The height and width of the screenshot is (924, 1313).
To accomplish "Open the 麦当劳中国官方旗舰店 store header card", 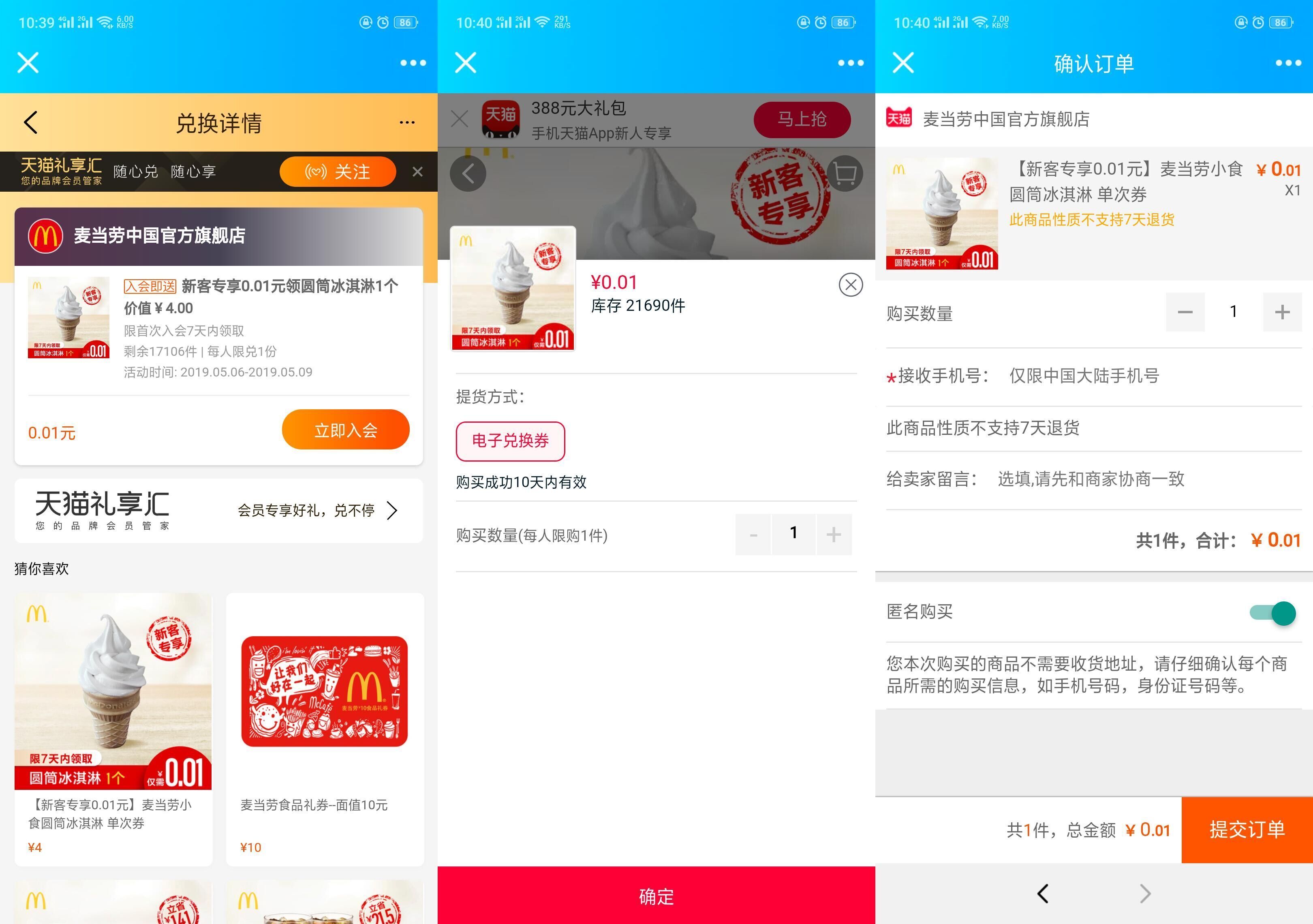I will 218,235.
